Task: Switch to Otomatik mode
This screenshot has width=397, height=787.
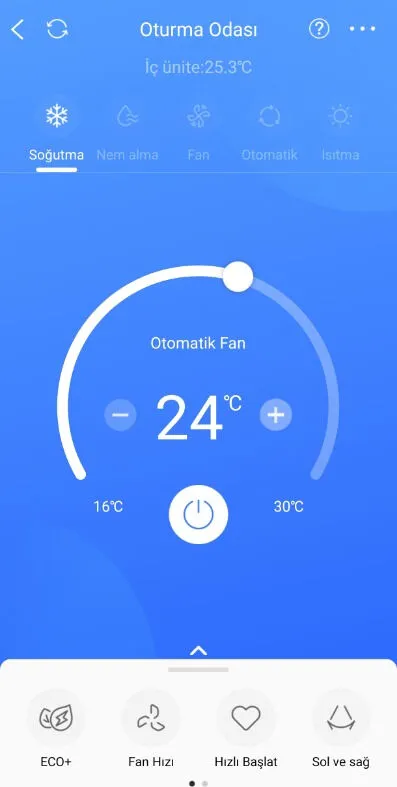Action: (270, 132)
